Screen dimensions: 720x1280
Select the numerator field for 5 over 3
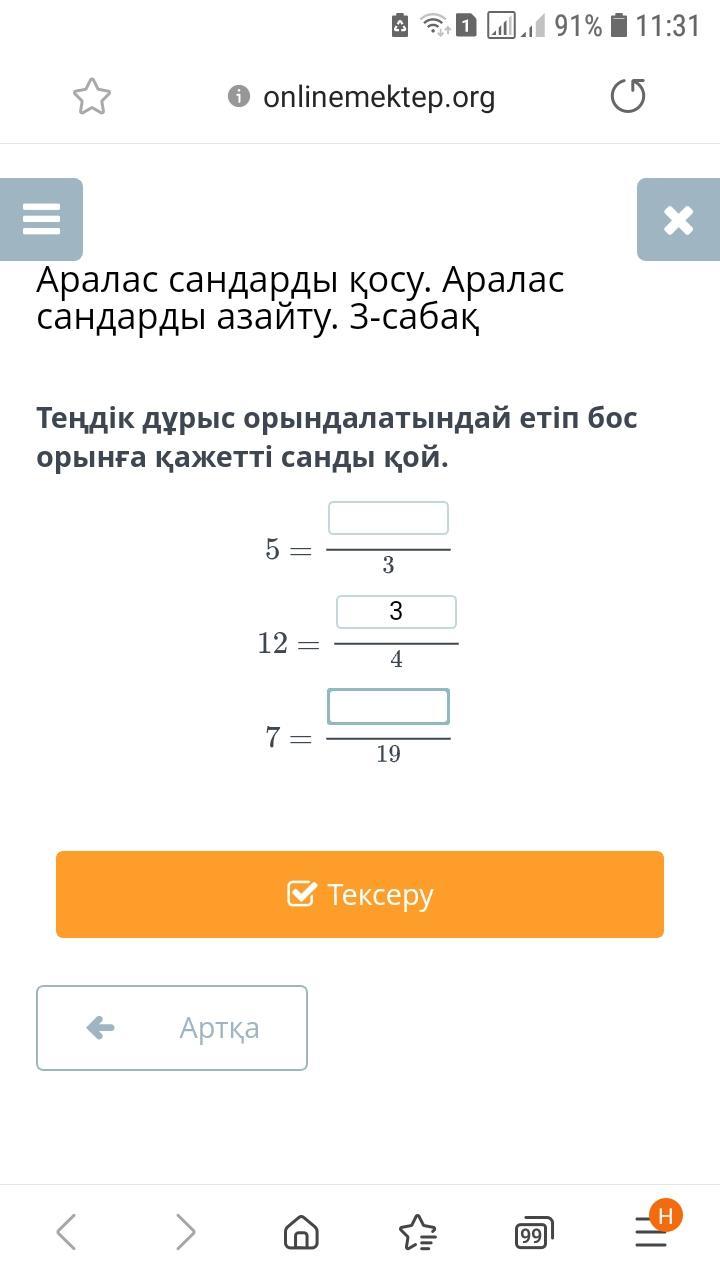(x=388, y=518)
